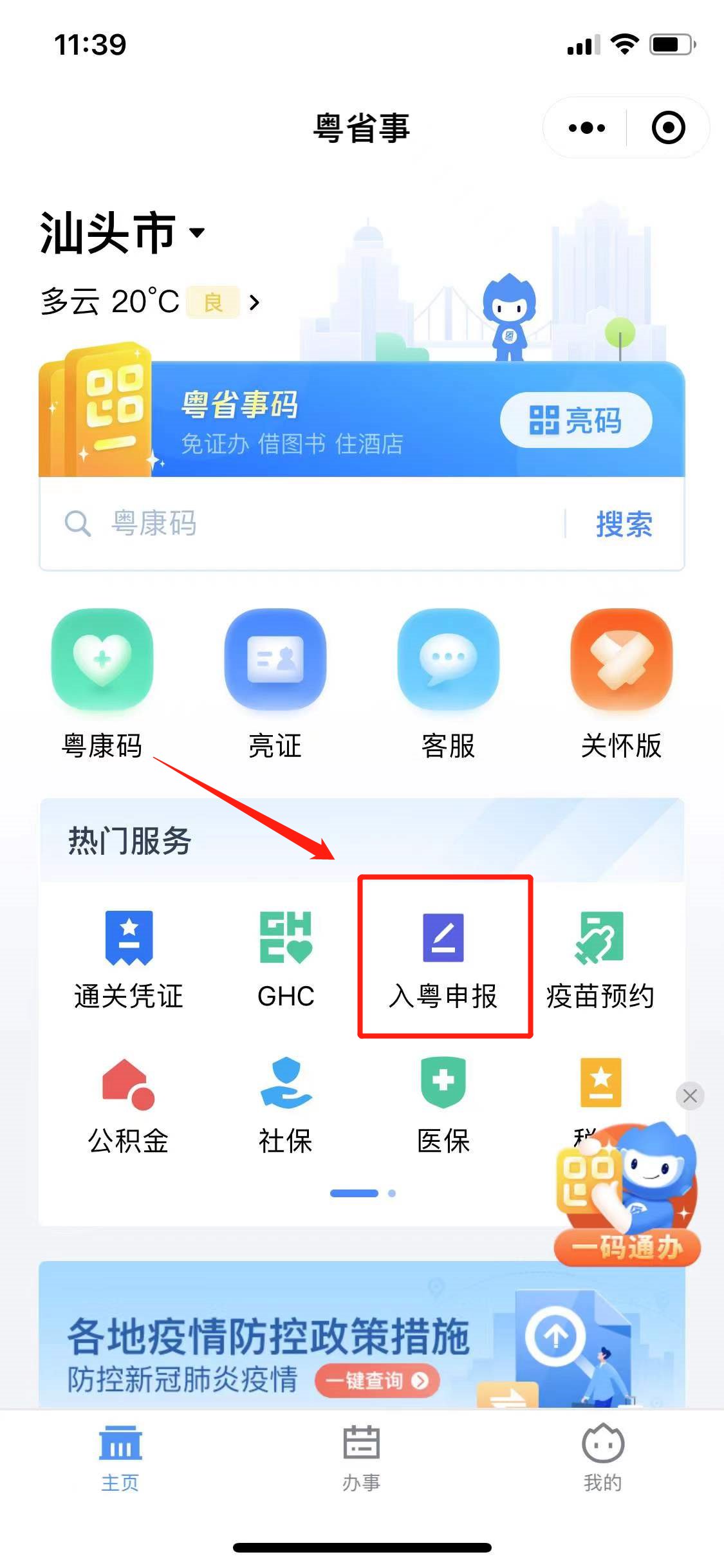Select 入粤申报 service

coord(443,958)
